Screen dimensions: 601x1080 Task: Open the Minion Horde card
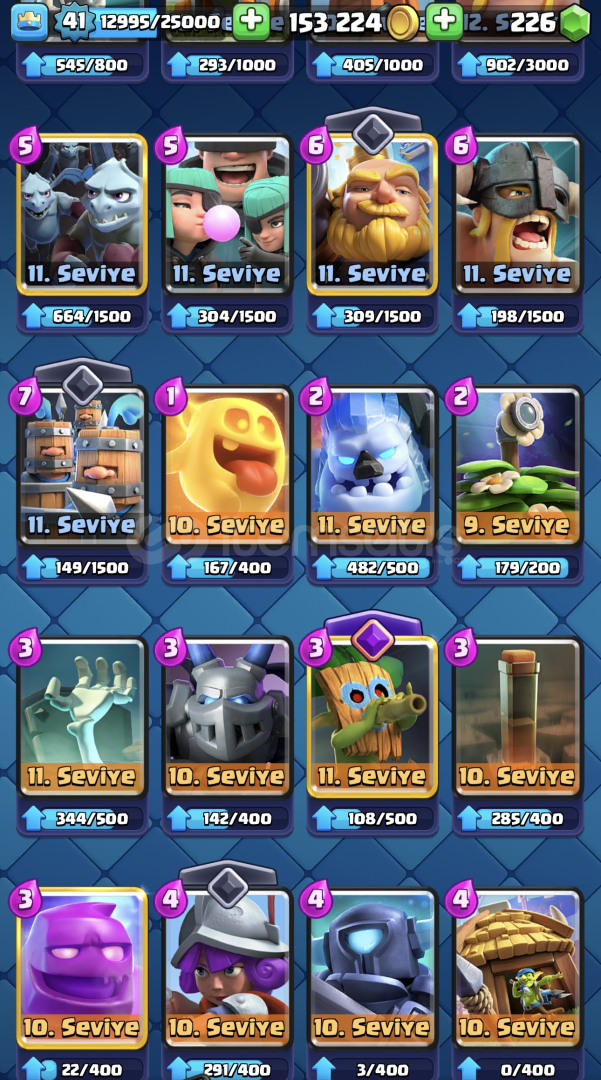[82, 214]
